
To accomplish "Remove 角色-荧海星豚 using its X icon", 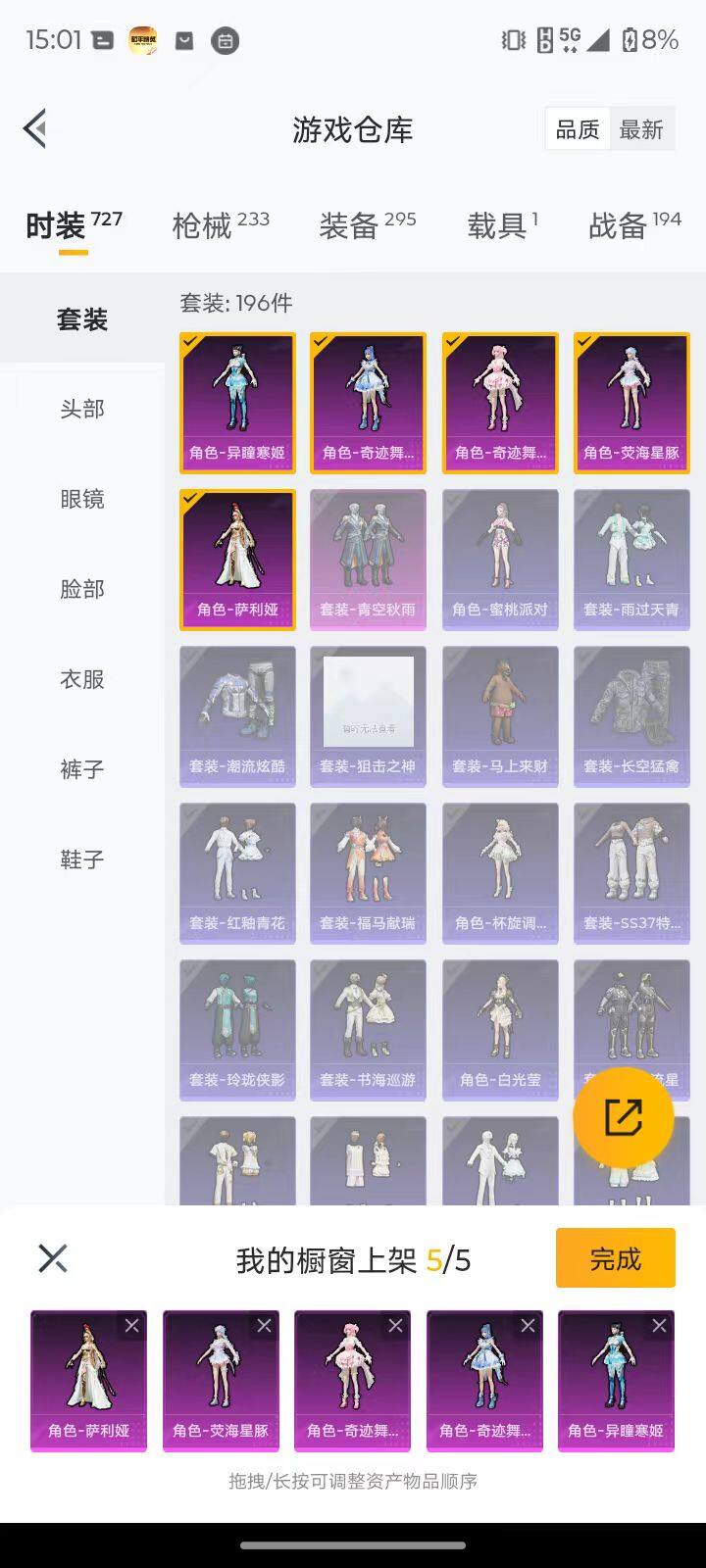I will 265,1325.
